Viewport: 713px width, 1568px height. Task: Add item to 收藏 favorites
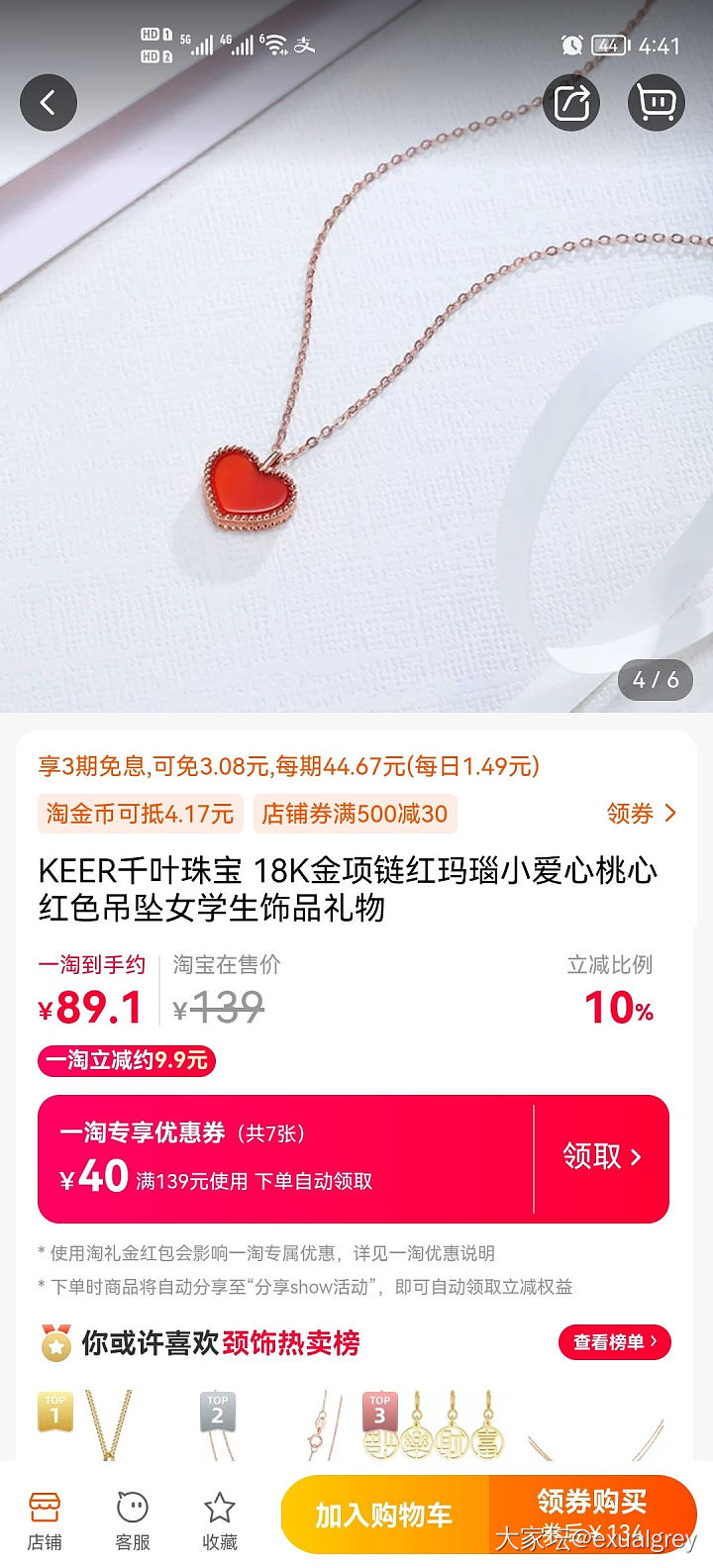pyautogui.click(x=220, y=1519)
